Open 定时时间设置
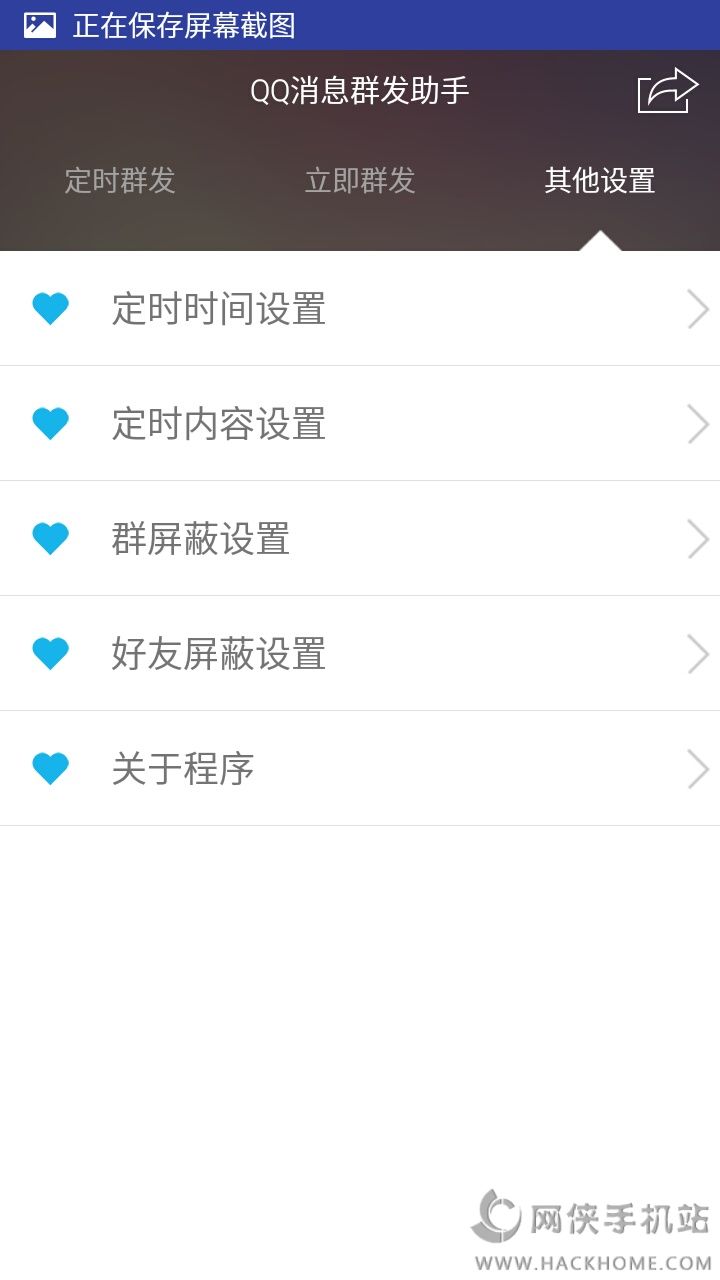Screen dimensions: 720x1280 360,309
